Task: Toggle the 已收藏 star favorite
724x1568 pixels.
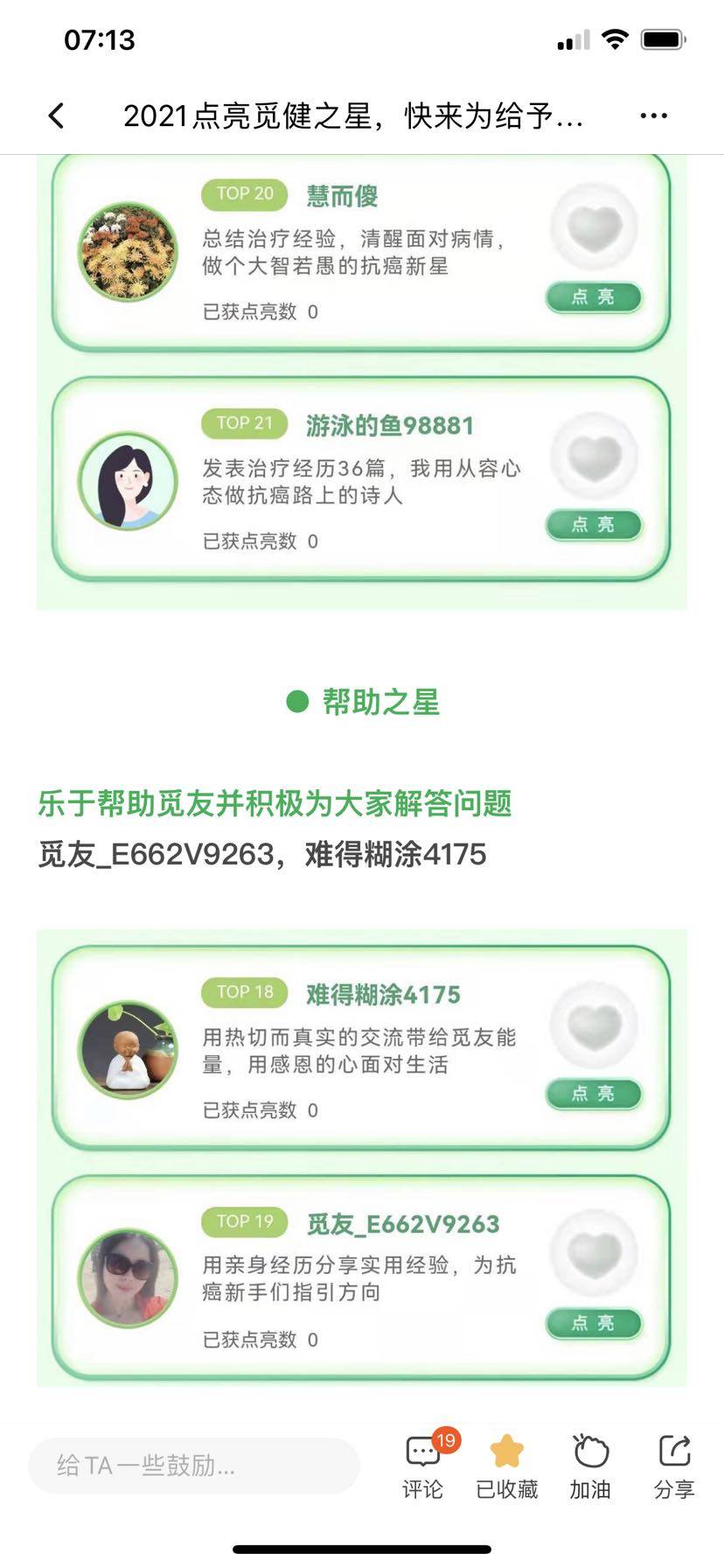Action: pyautogui.click(x=506, y=1466)
